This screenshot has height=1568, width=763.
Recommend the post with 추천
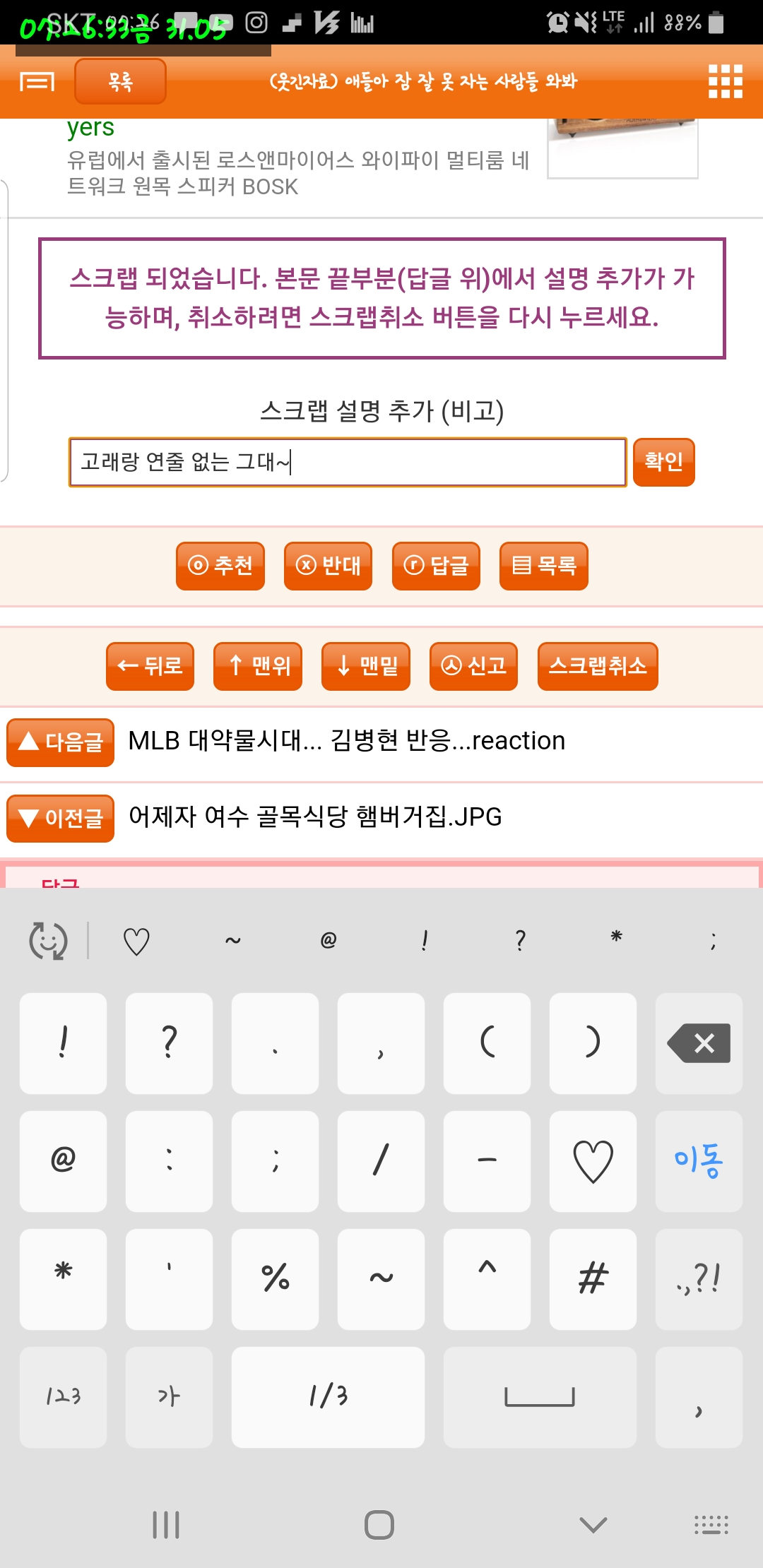point(220,566)
